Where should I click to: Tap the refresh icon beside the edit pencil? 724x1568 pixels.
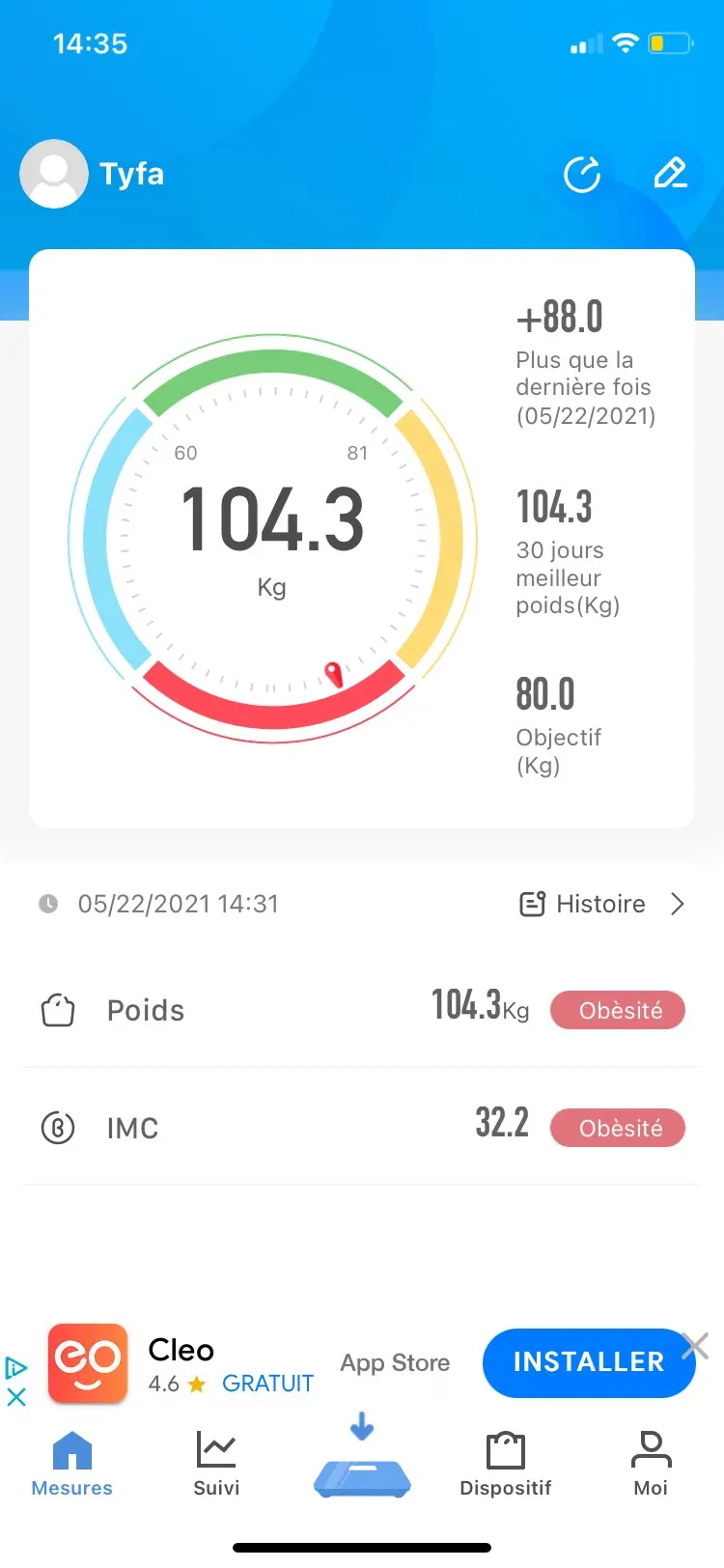coord(582,175)
